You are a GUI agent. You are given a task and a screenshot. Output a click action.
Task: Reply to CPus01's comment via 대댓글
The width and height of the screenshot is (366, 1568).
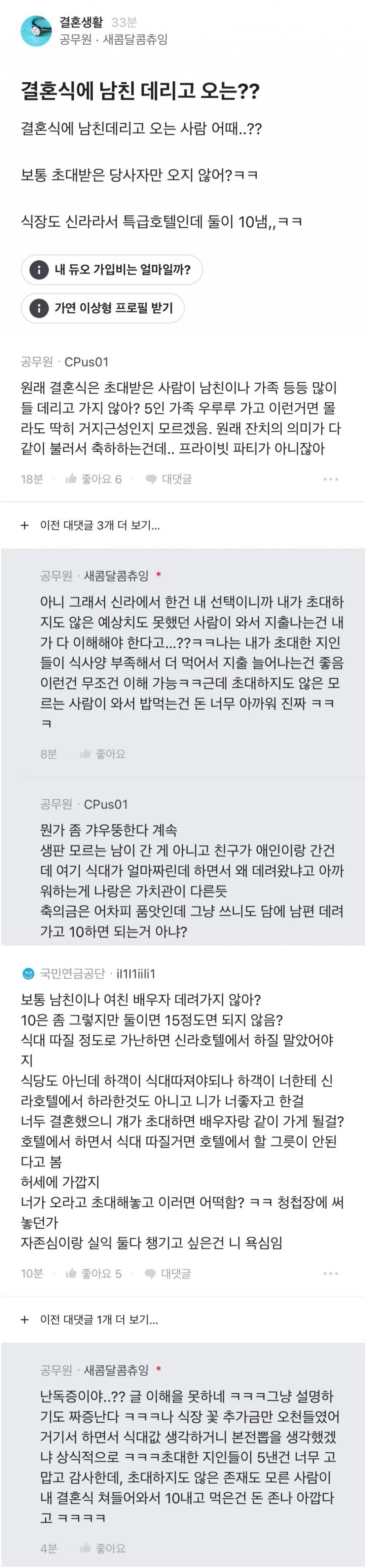pos(169,479)
